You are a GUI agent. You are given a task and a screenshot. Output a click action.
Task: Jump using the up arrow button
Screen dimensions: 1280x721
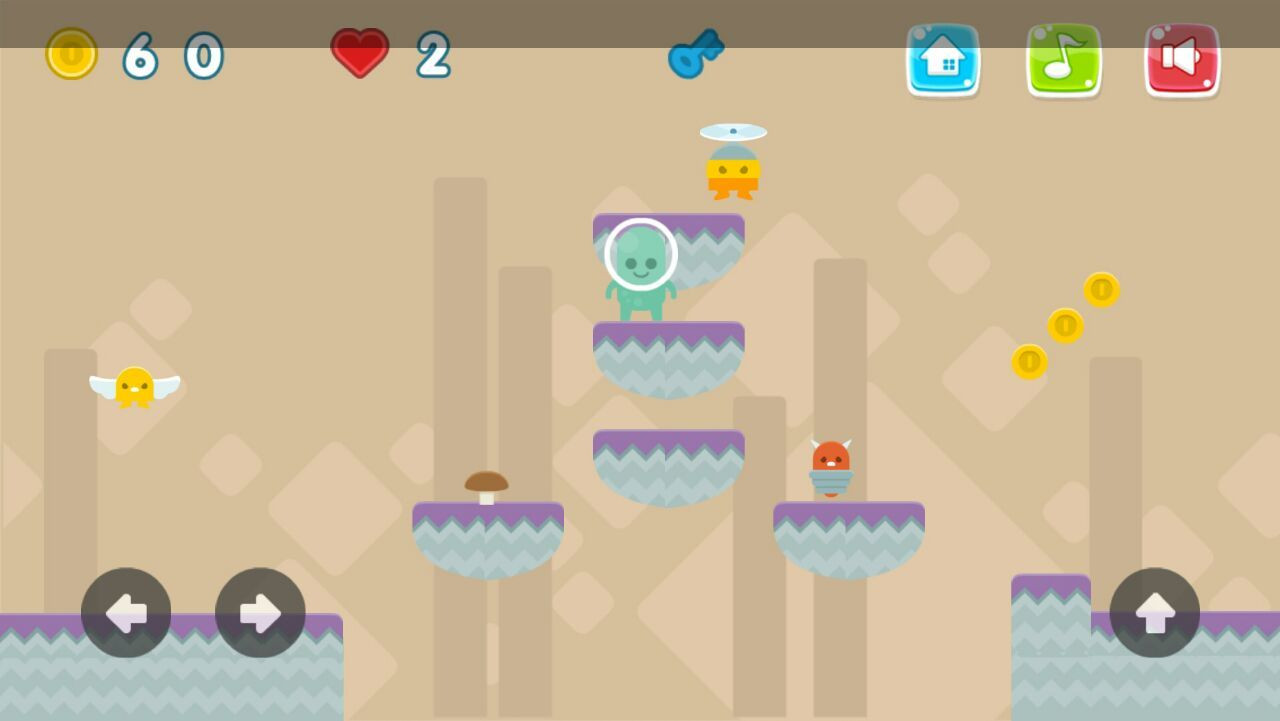pos(1154,612)
